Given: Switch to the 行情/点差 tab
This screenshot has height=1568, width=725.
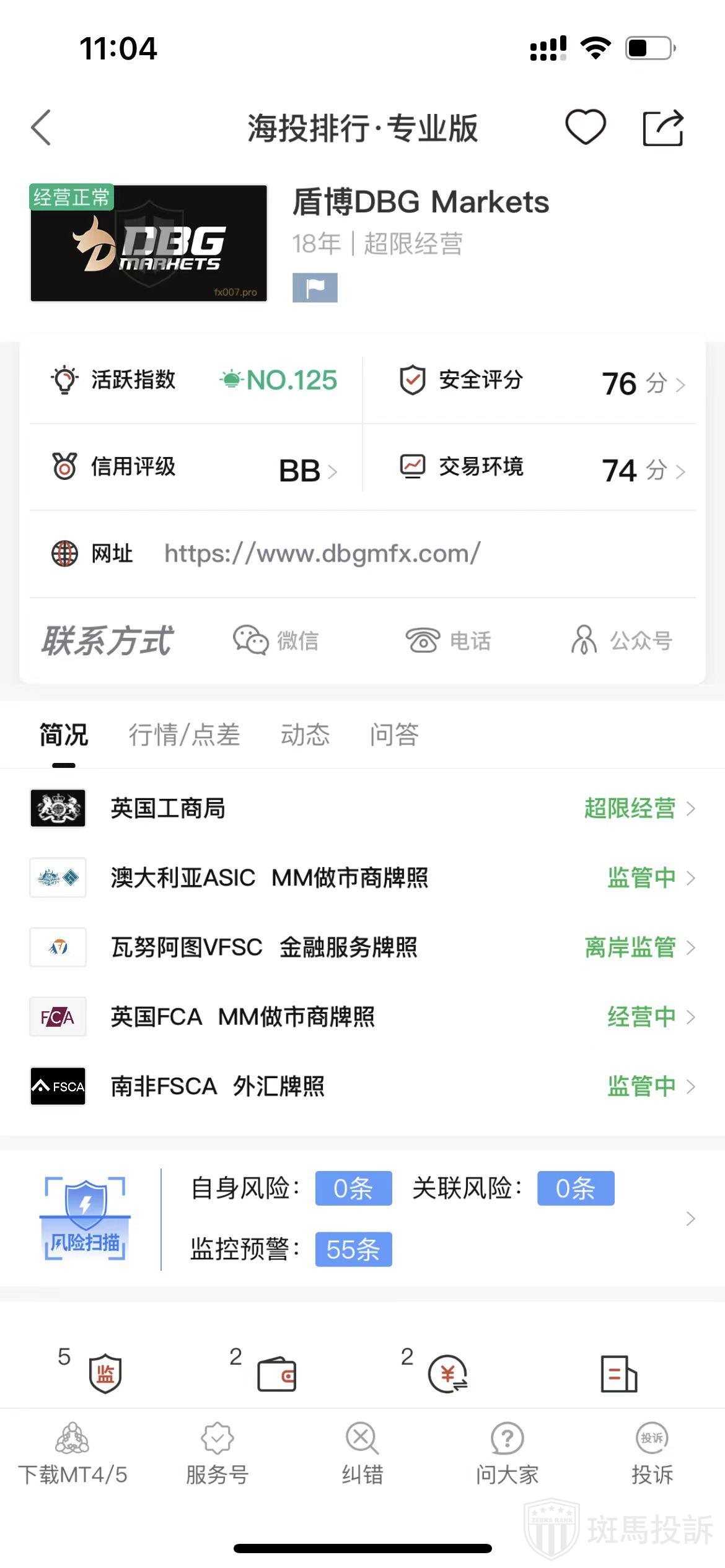Looking at the screenshot, I should point(184,735).
